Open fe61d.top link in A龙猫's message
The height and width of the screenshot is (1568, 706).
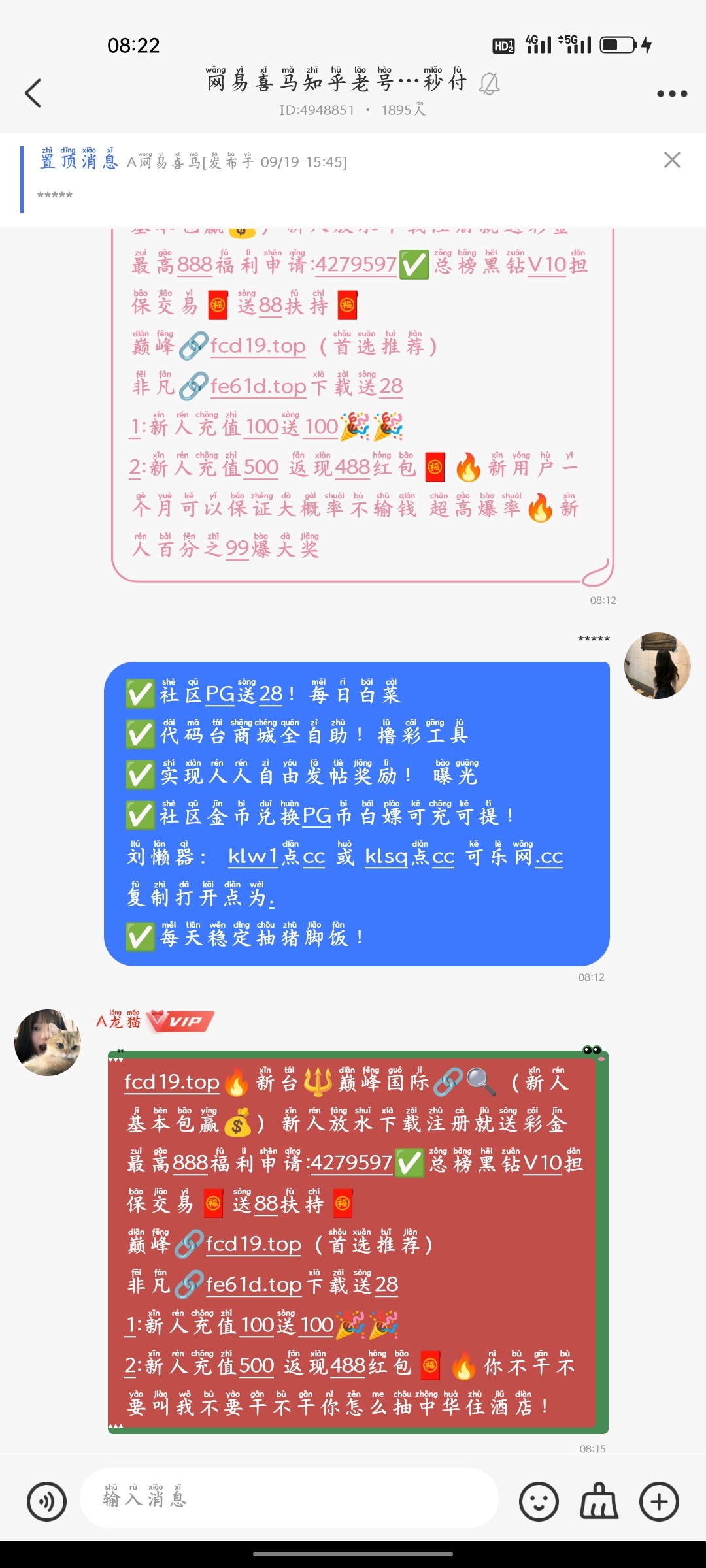254,1284
